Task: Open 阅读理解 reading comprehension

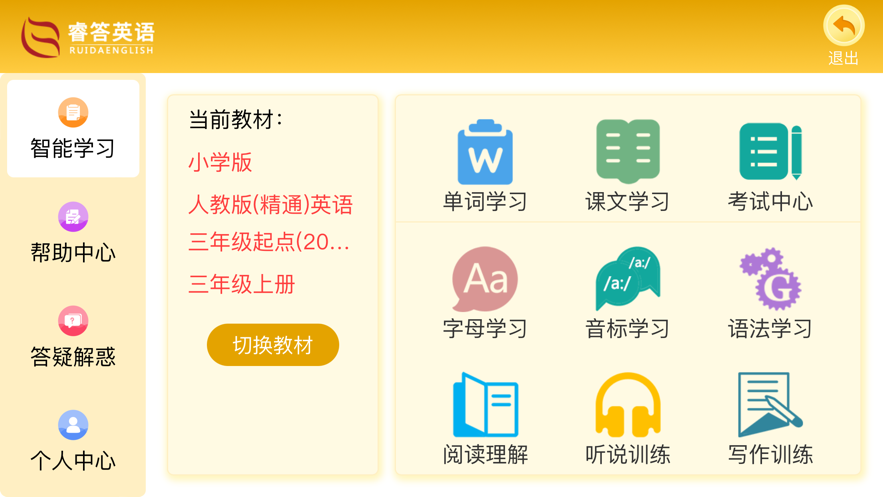Action: tap(485, 418)
